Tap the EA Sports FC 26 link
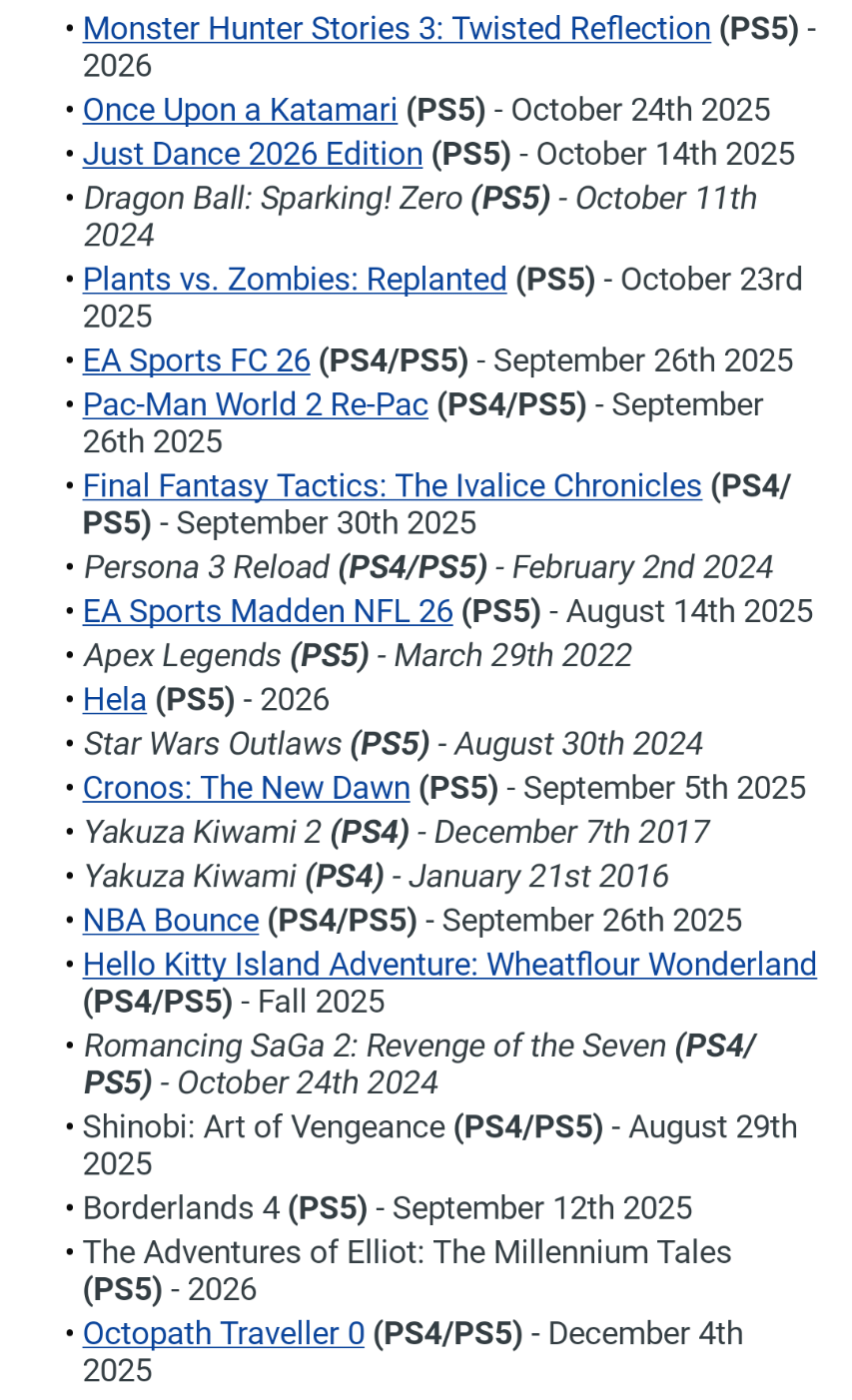The image size is (852, 1400). pos(197,360)
